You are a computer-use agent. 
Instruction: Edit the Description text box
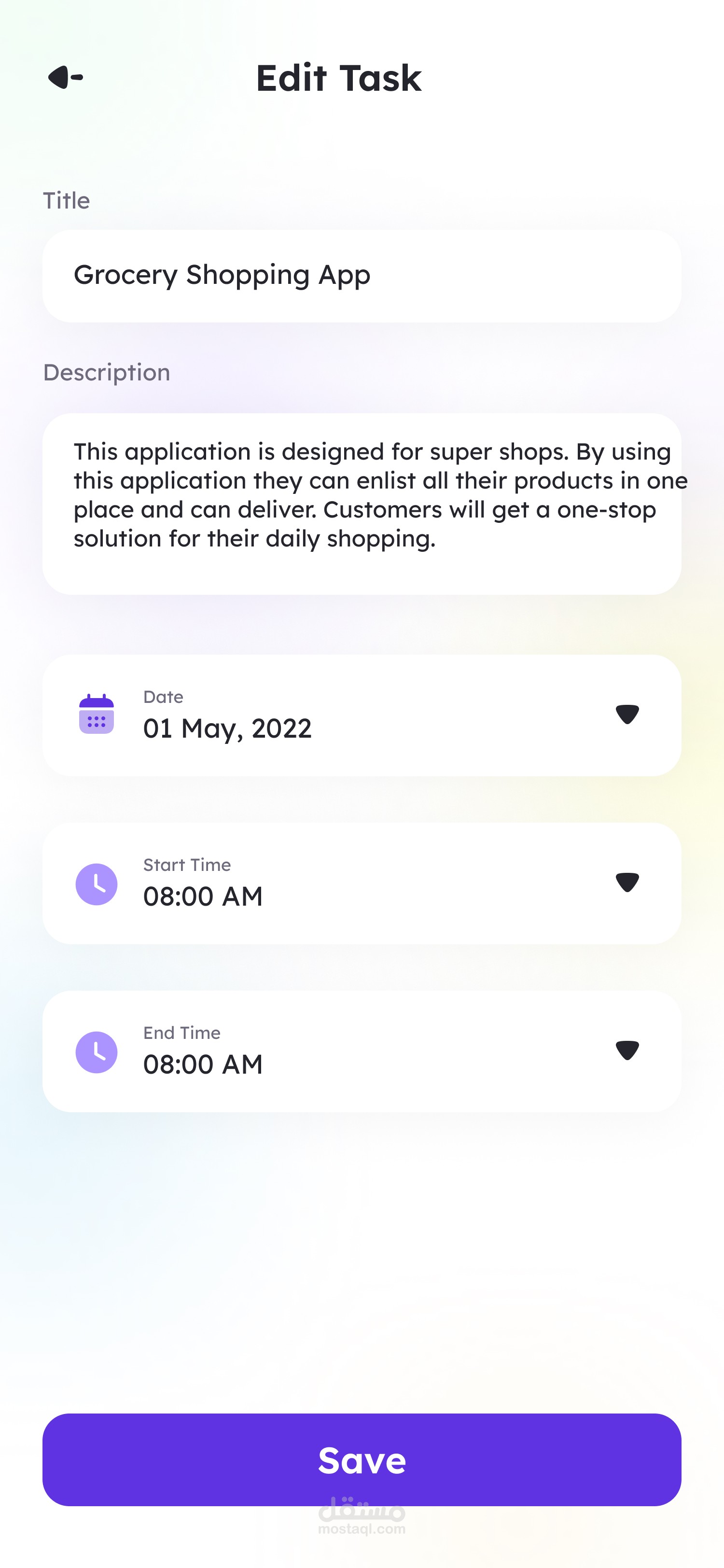point(362,504)
